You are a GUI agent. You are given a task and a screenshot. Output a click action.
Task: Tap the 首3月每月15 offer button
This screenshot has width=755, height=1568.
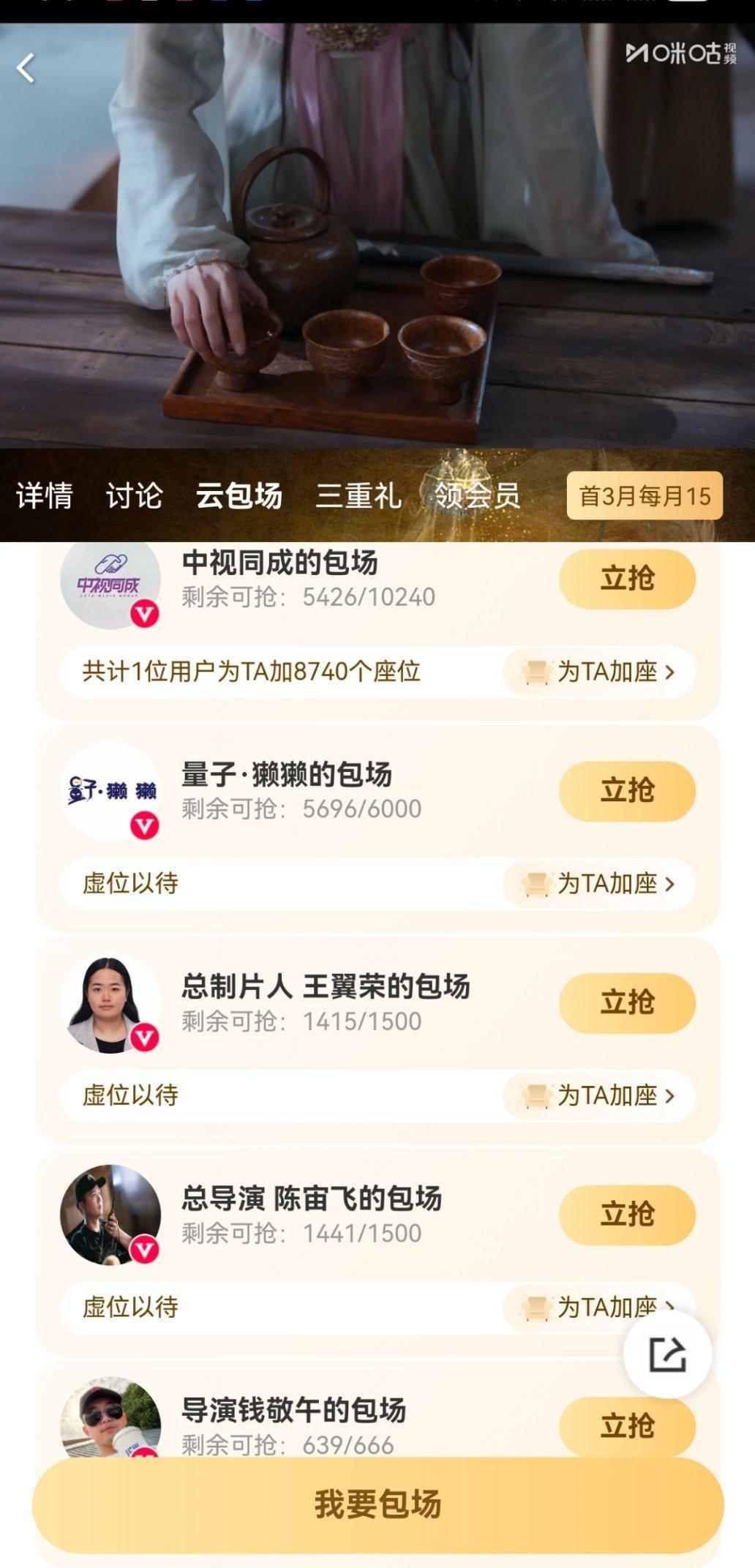[x=645, y=496]
